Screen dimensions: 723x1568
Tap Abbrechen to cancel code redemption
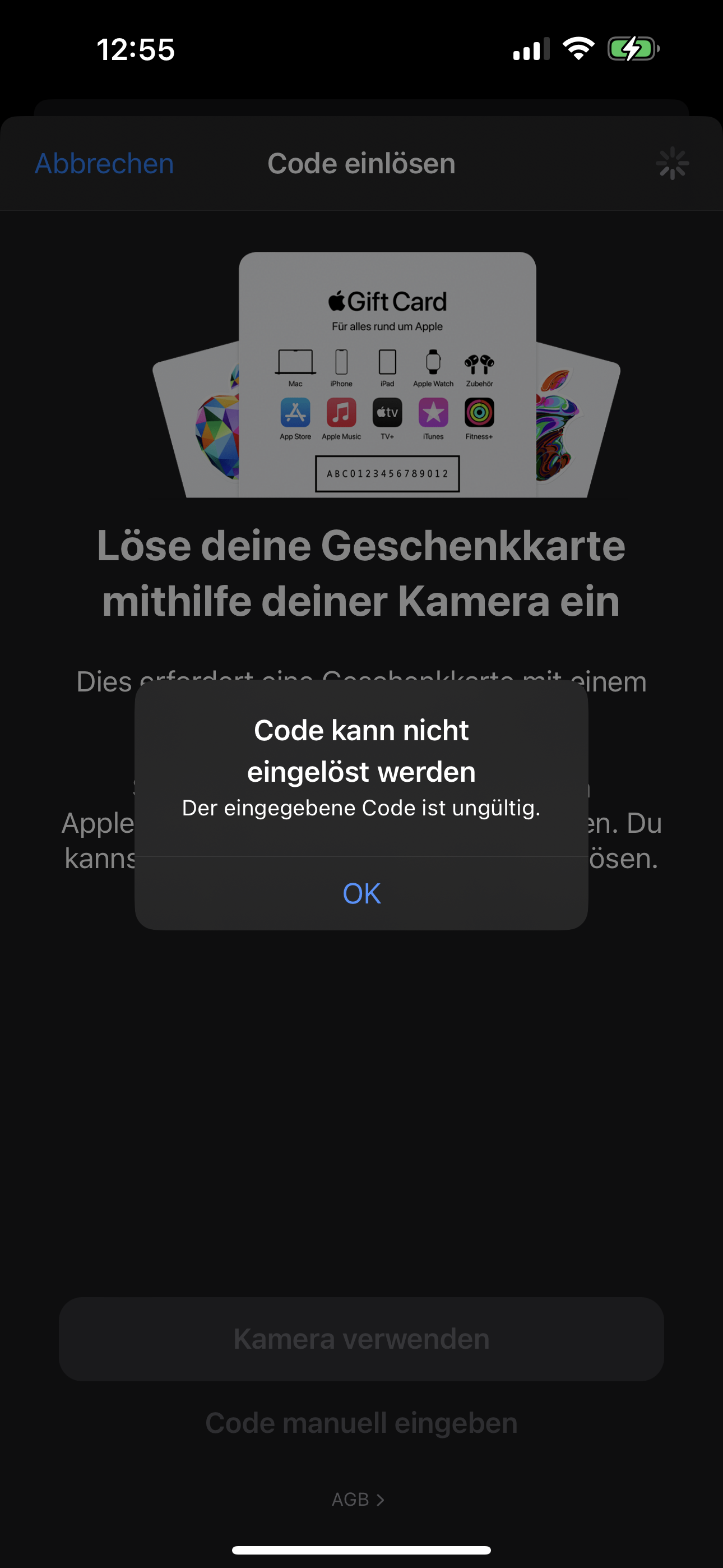pos(104,164)
